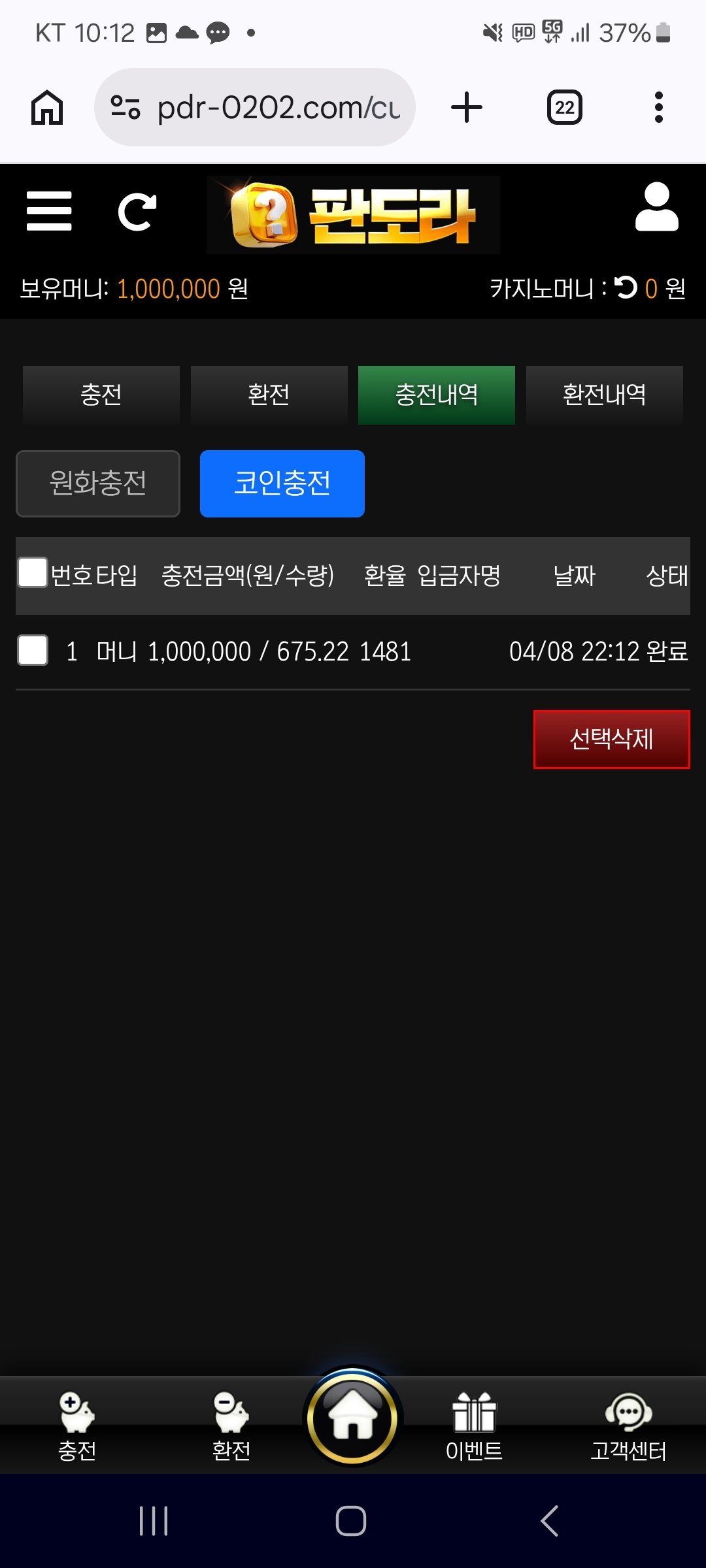The width and height of the screenshot is (706, 1568).
Task: Check the select-all checkbox in table header
Action: click(33, 573)
